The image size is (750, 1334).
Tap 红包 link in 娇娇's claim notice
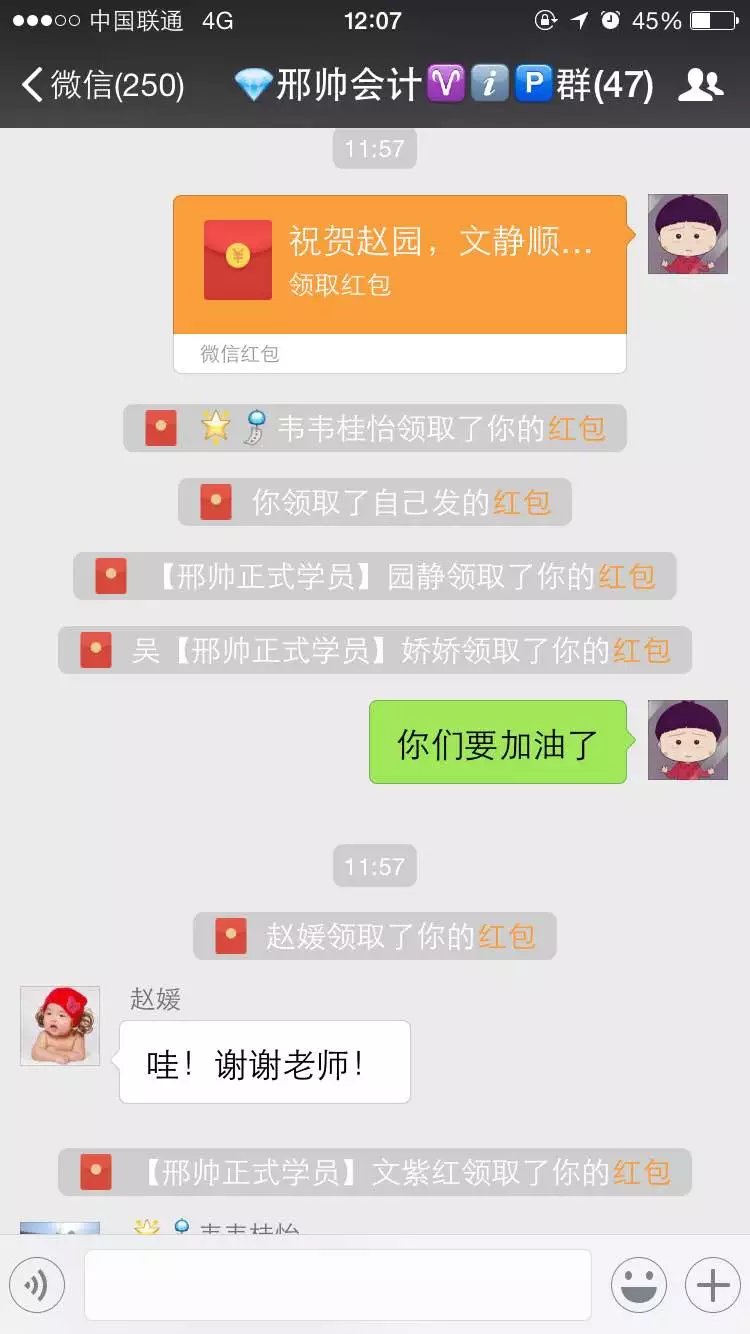point(641,650)
